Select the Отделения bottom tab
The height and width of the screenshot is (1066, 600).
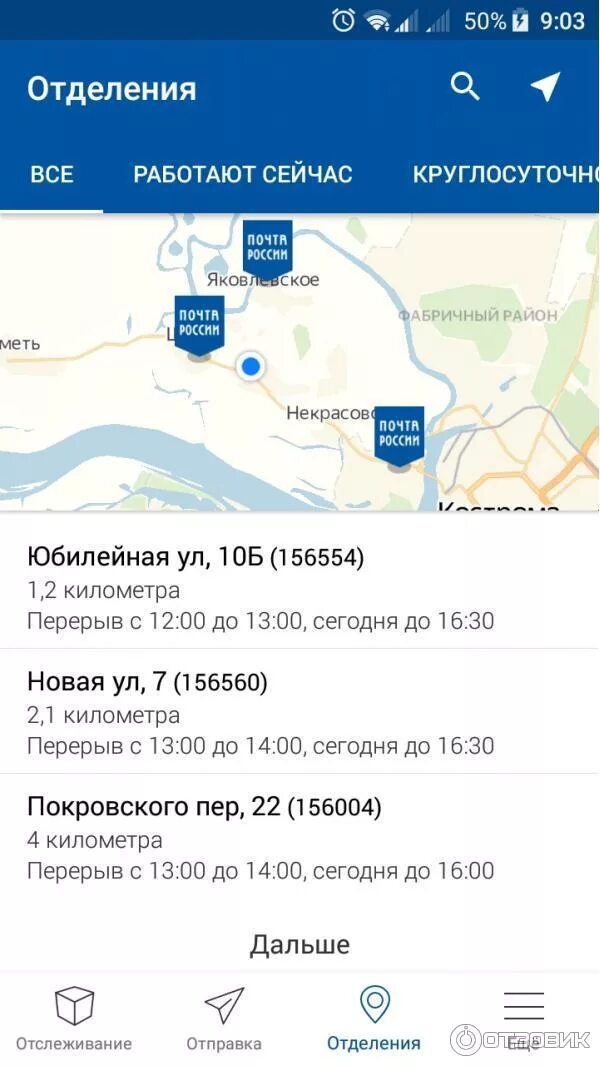point(374,1018)
